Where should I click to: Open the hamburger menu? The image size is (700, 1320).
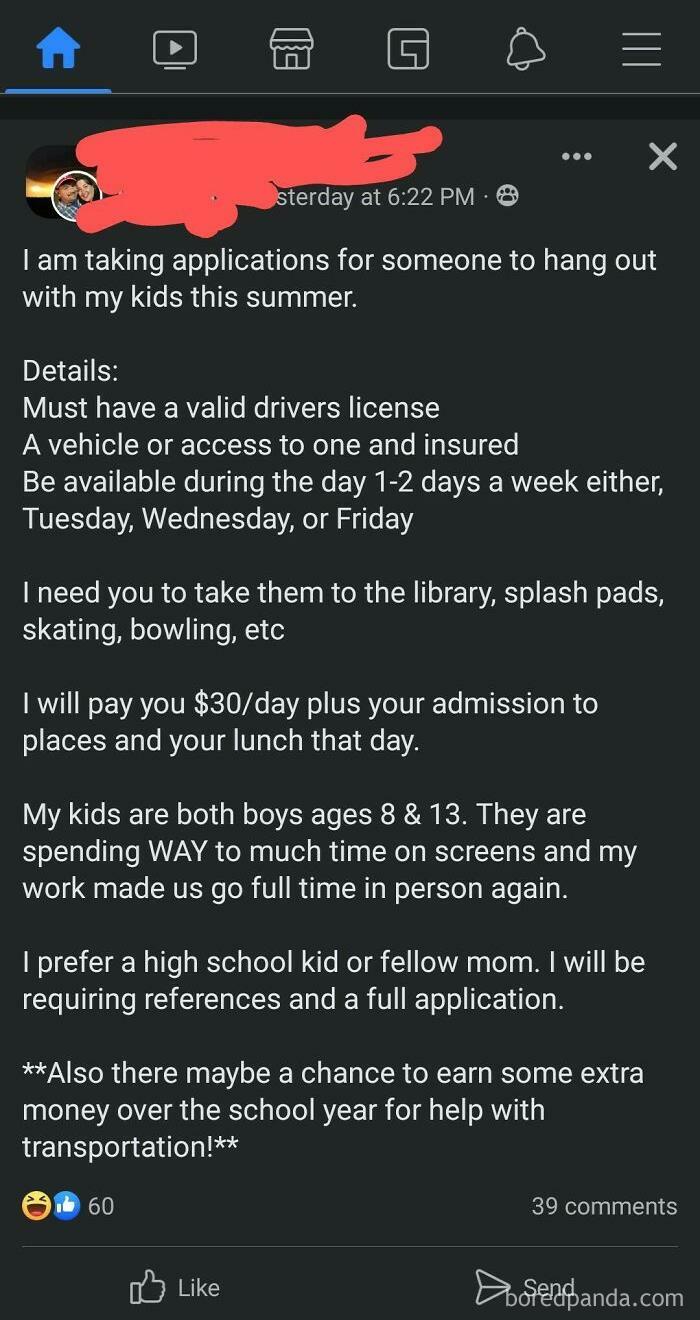pyautogui.click(x=641, y=48)
